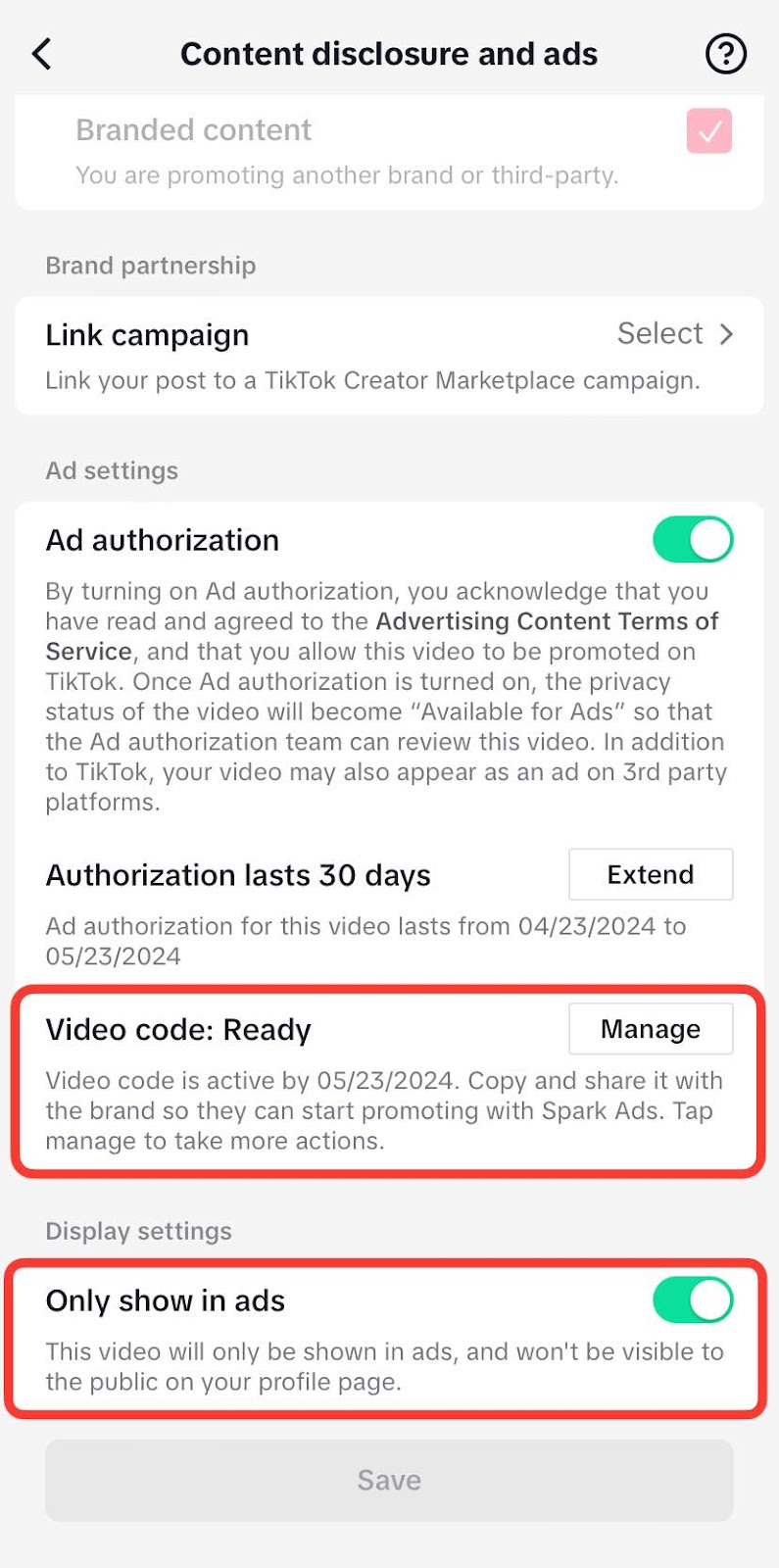Open the help question mark icon

[x=725, y=54]
